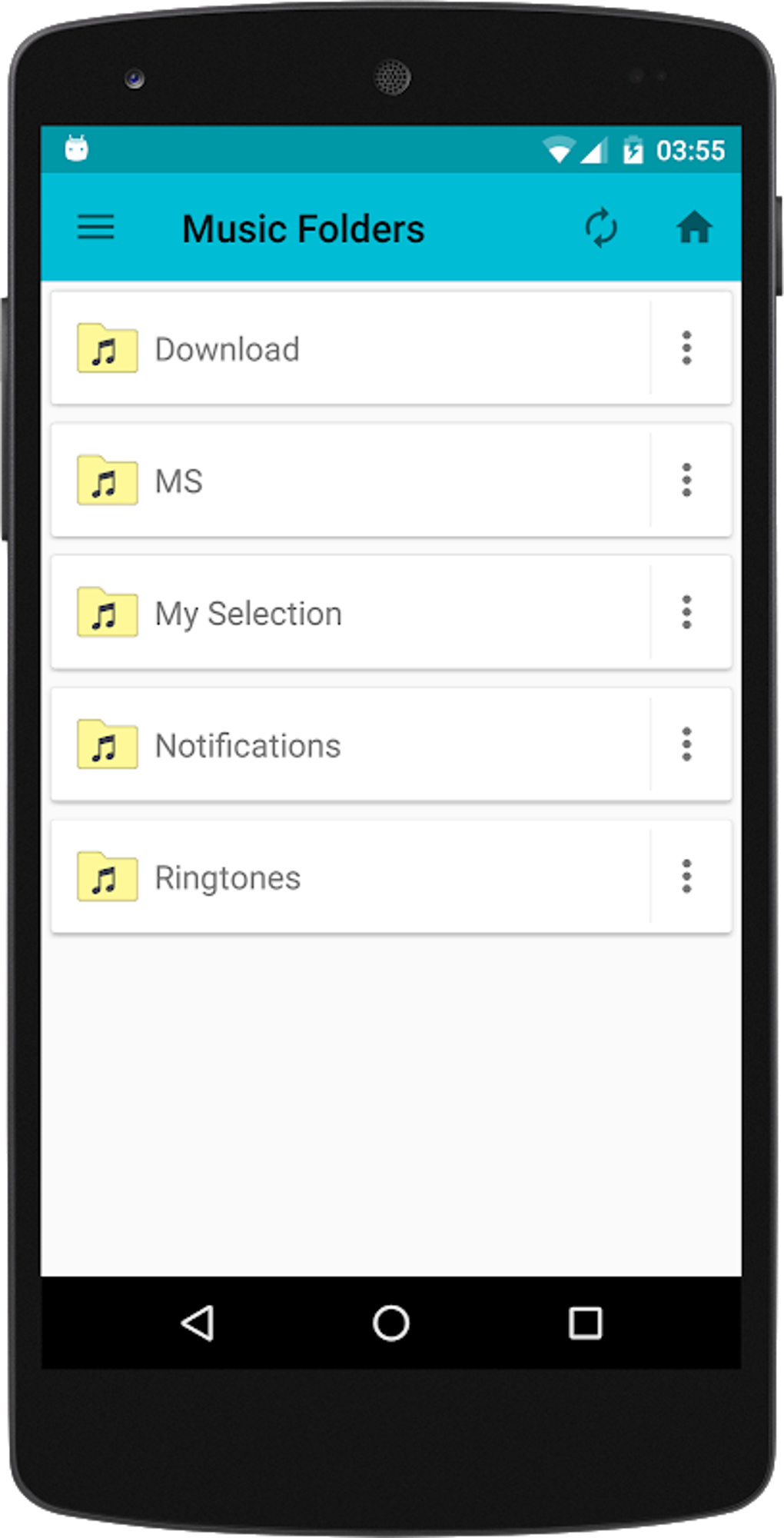
Task: Open the My Selection folder
Action: (x=248, y=614)
